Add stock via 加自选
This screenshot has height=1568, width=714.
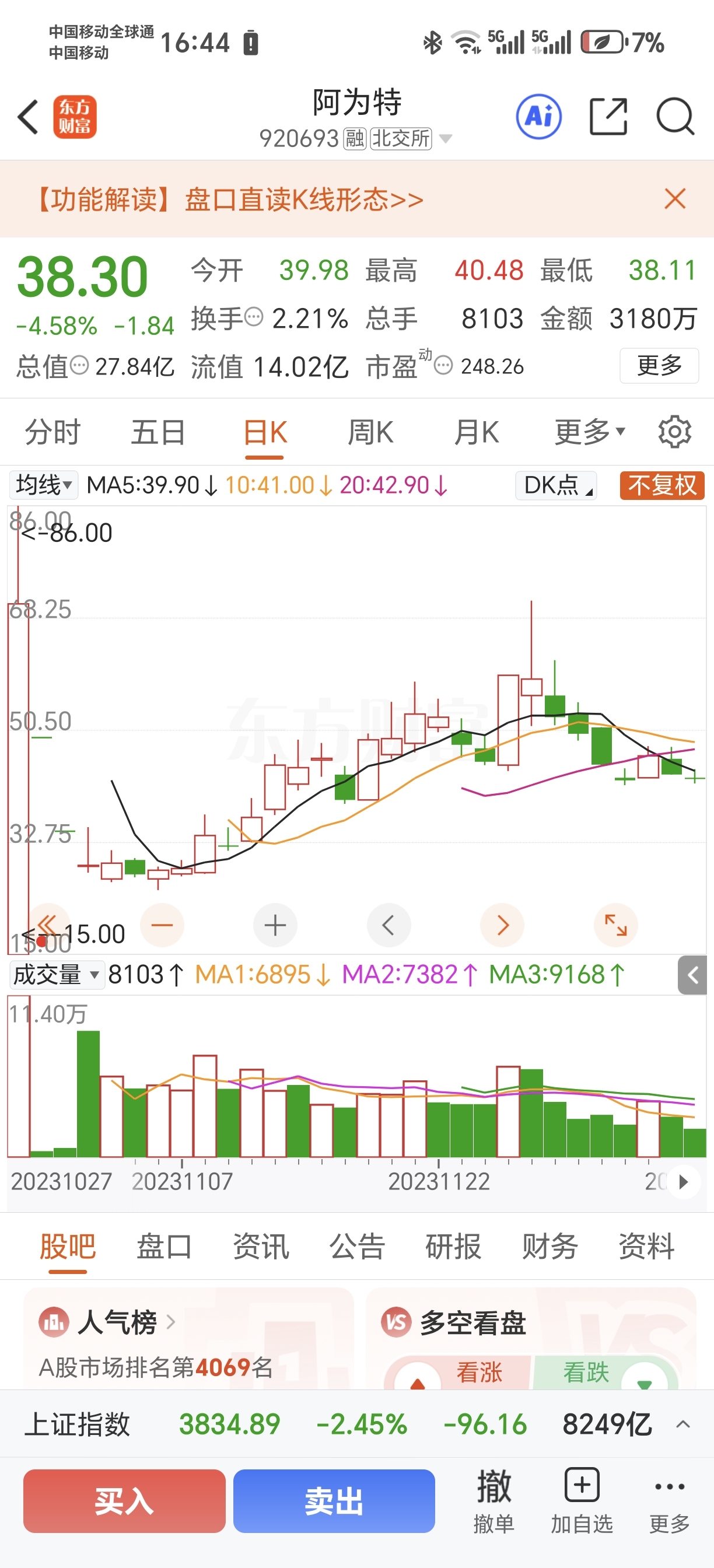point(582,1500)
